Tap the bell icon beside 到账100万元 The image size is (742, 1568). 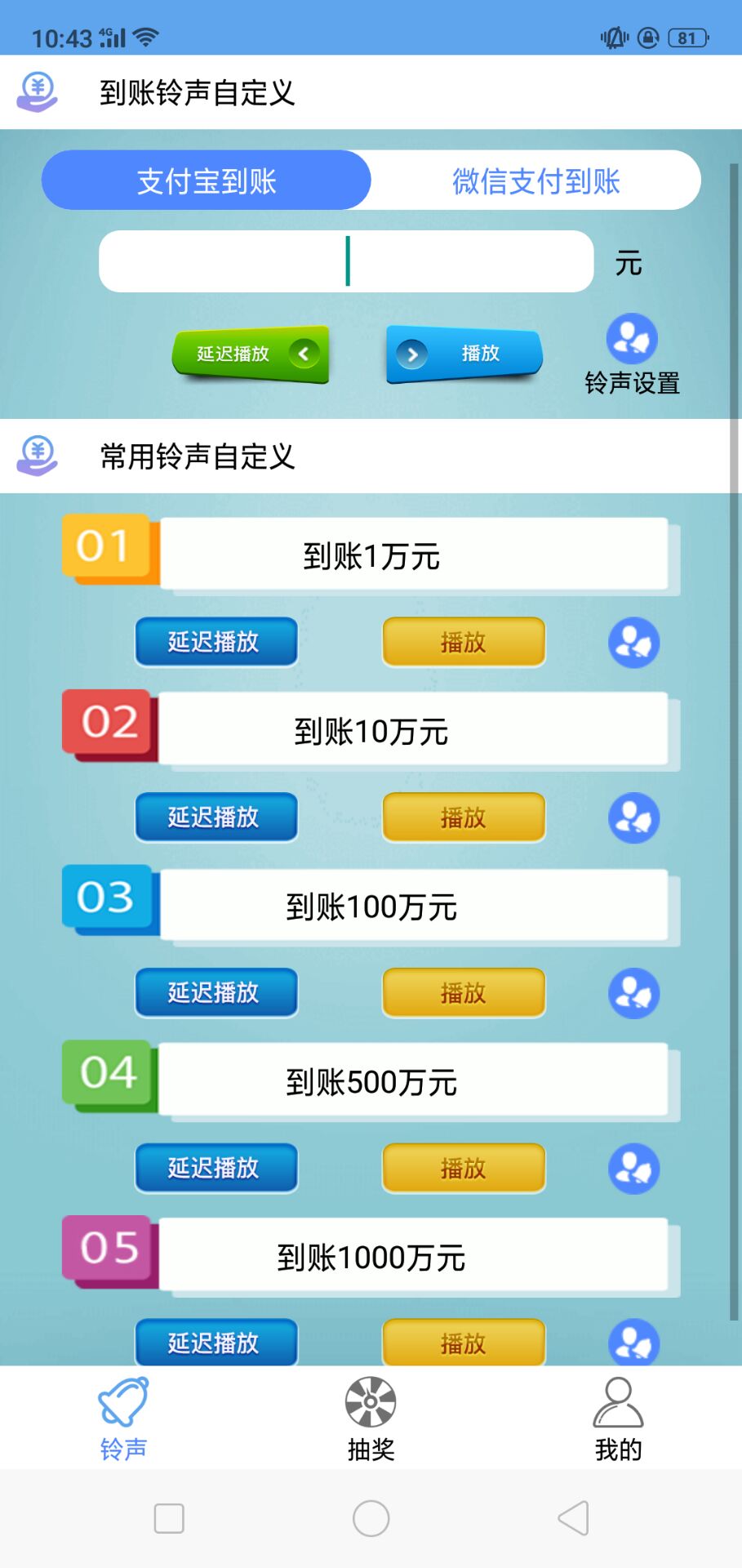tap(633, 993)
